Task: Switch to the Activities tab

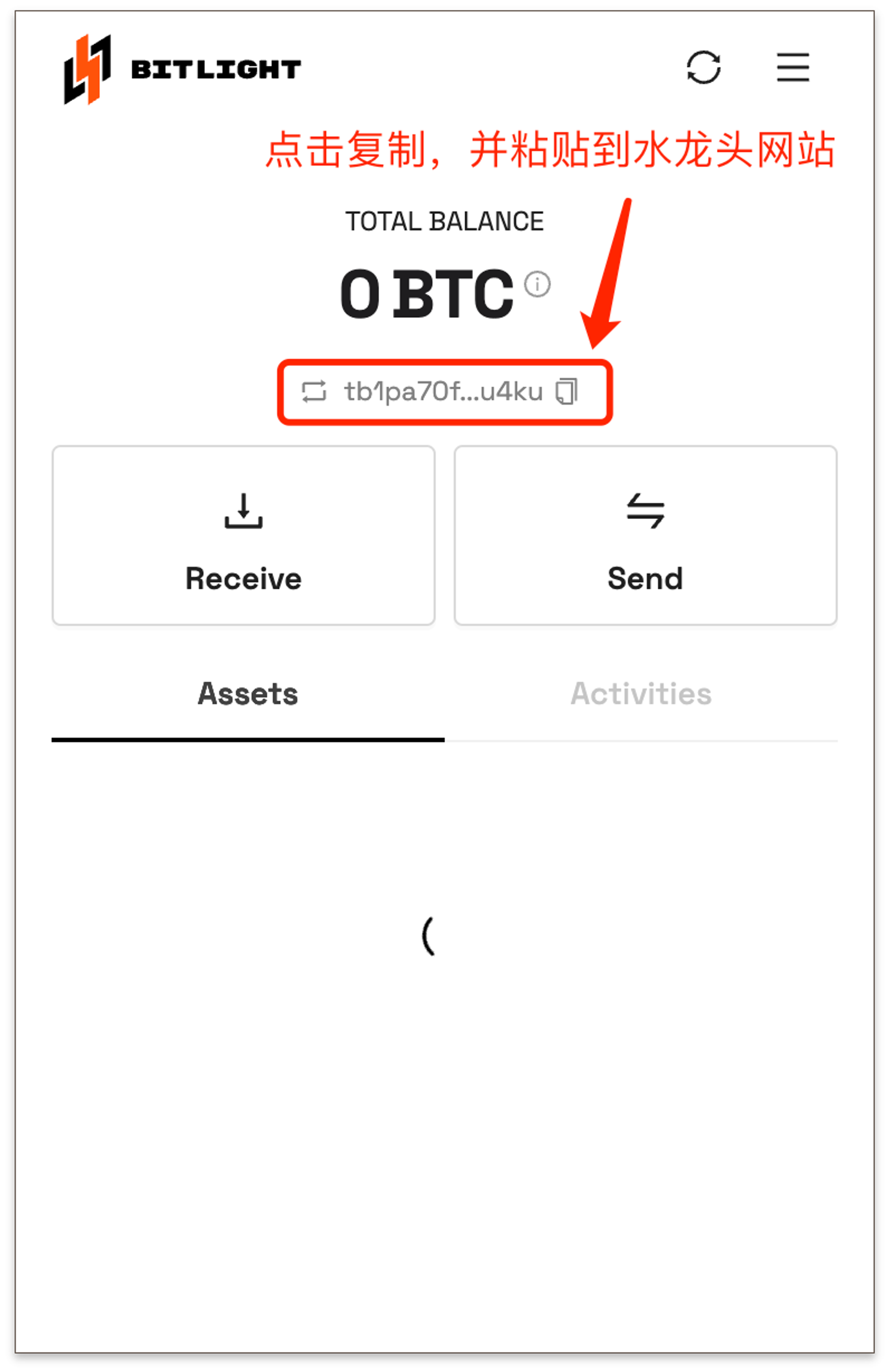Action: pyautogui.click(x=641, y=694)
